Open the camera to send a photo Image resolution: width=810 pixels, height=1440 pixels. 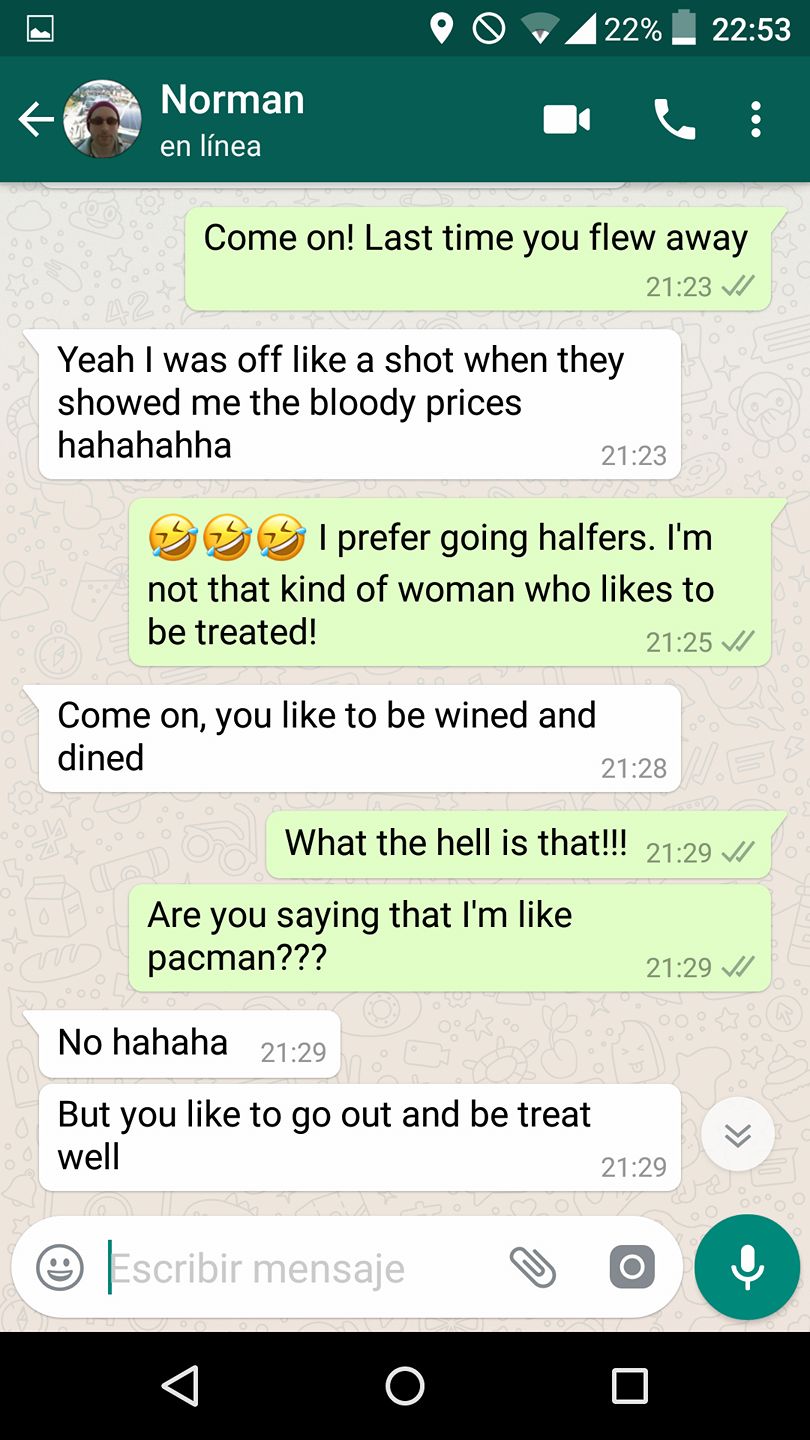(x=632, y=1268)
